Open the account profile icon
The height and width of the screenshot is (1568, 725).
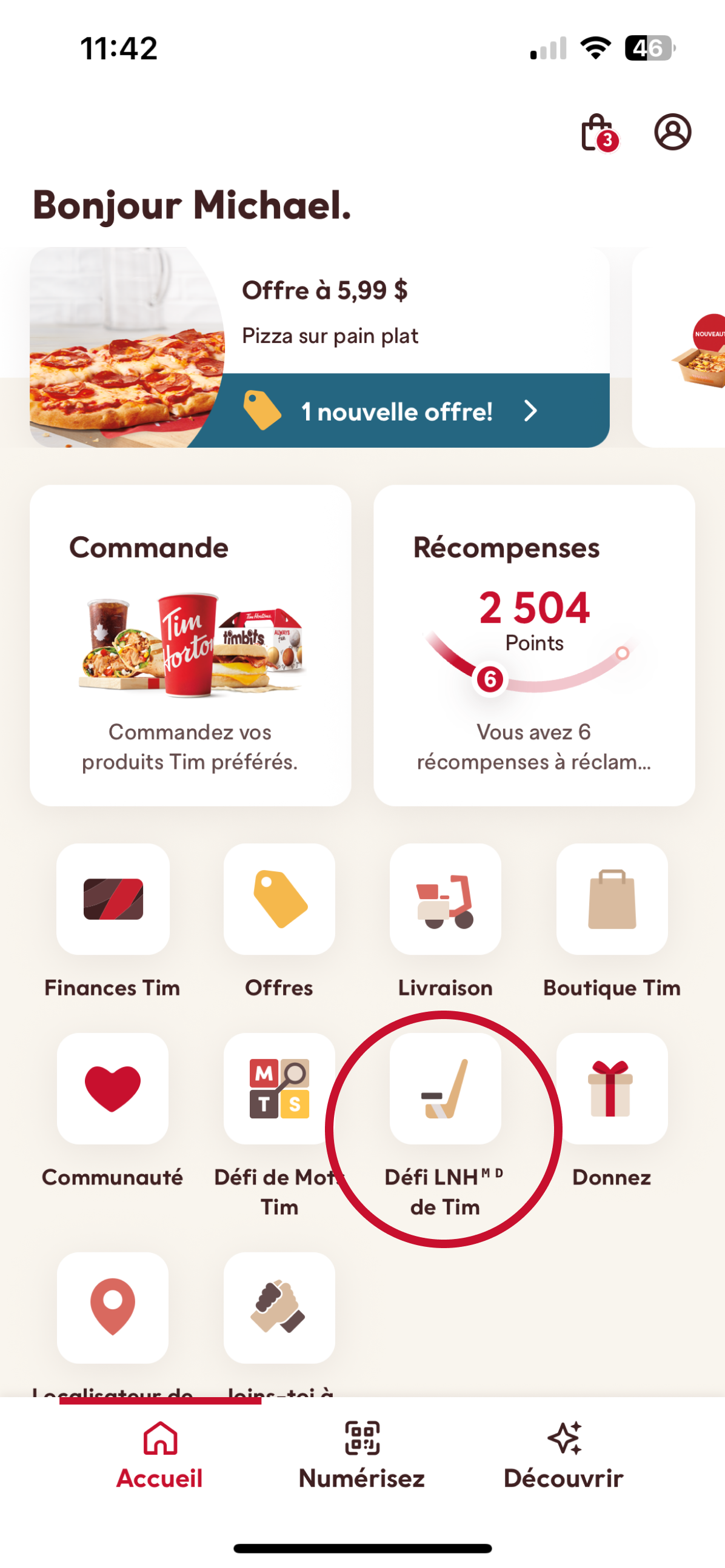pos(672,131)
